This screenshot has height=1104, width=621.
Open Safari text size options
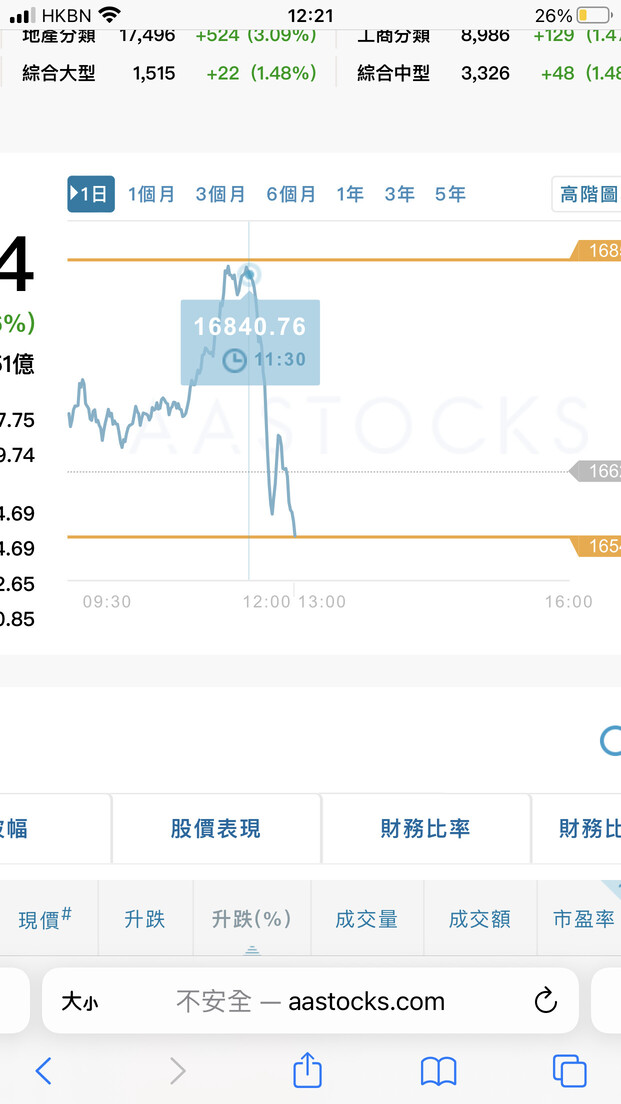[80, 1001]
